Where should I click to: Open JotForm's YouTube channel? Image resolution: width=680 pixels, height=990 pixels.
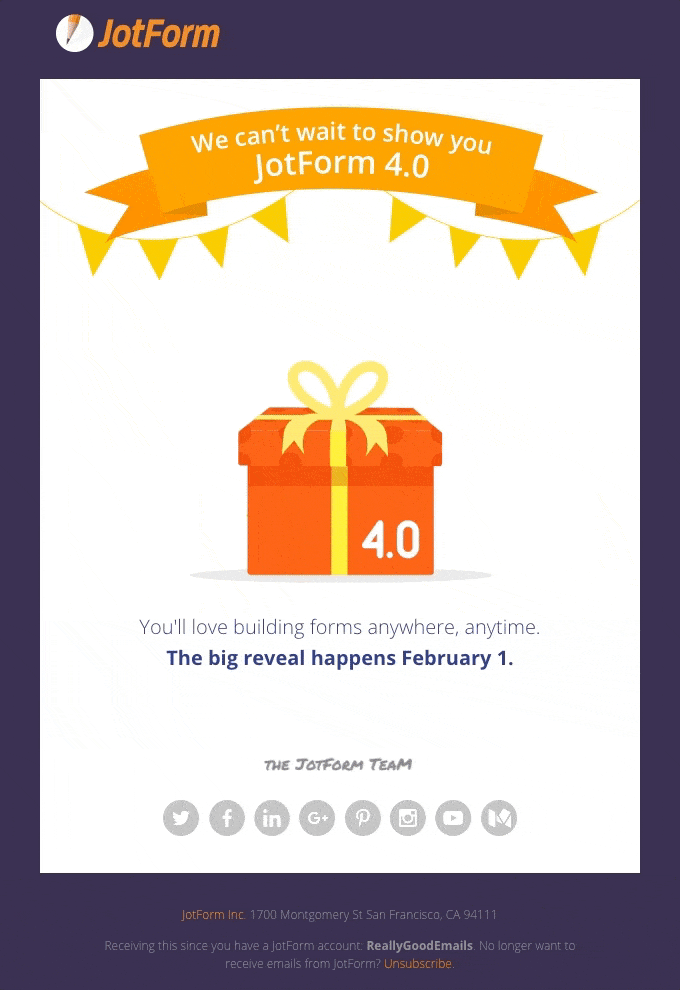point(453,818)
